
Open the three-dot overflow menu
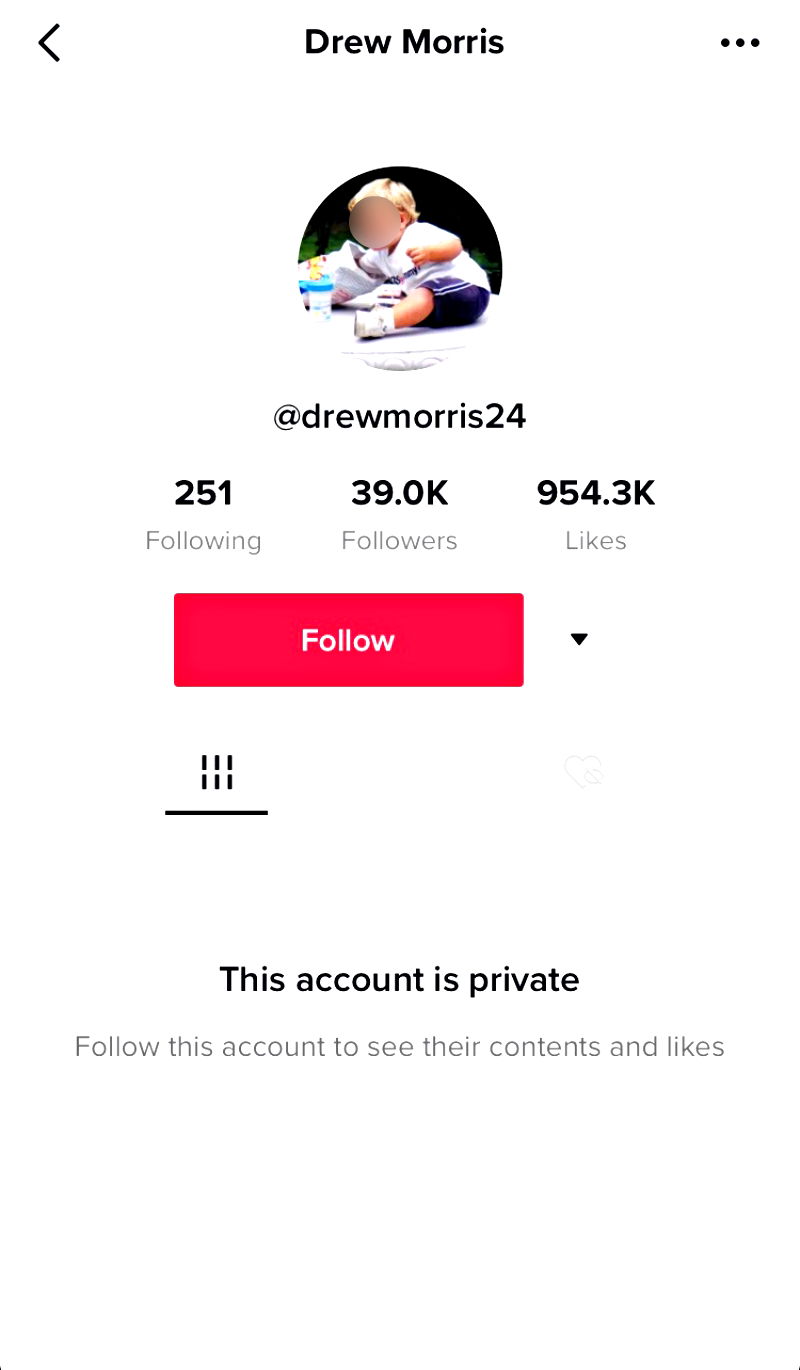coord(740,43)
